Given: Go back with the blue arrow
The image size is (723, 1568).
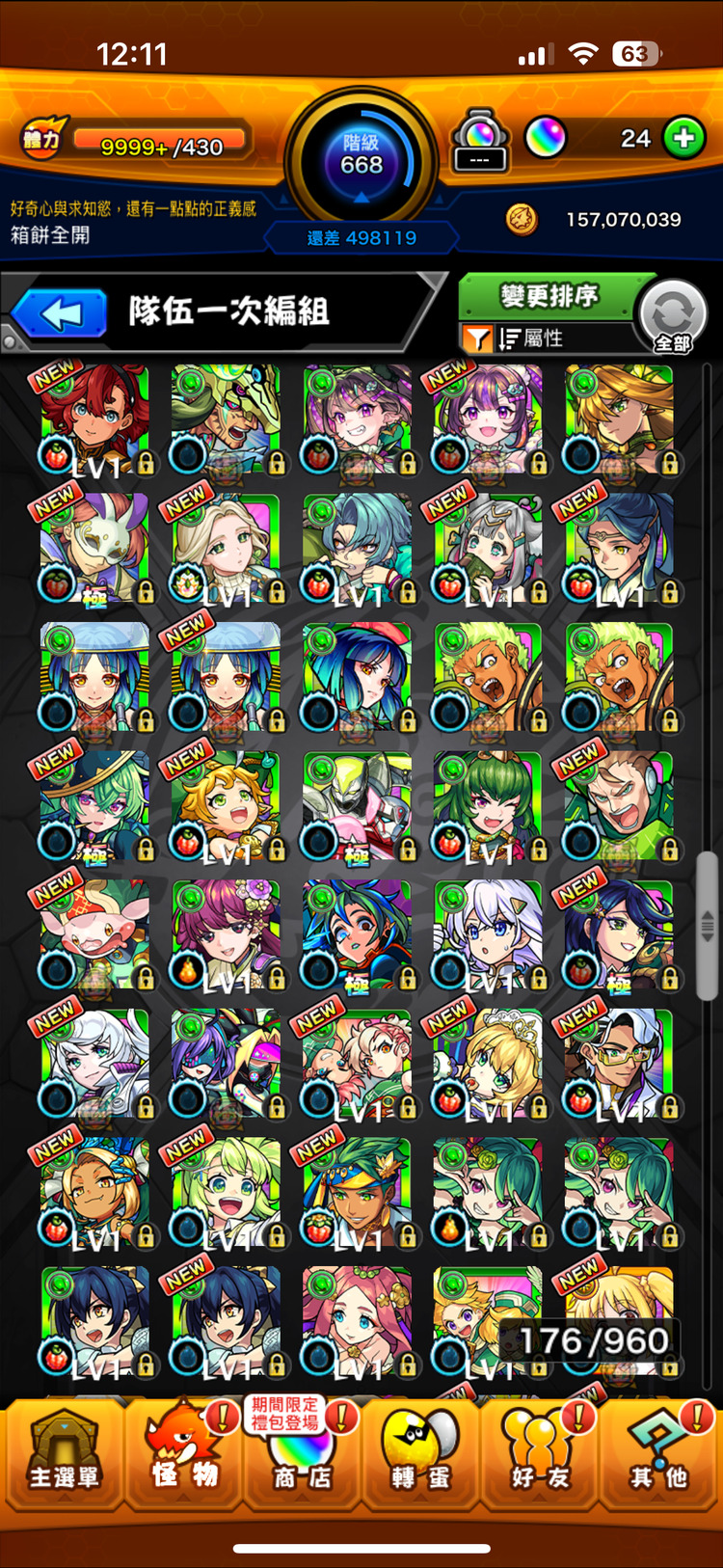Looking at the screenshot, I should 60,314.
